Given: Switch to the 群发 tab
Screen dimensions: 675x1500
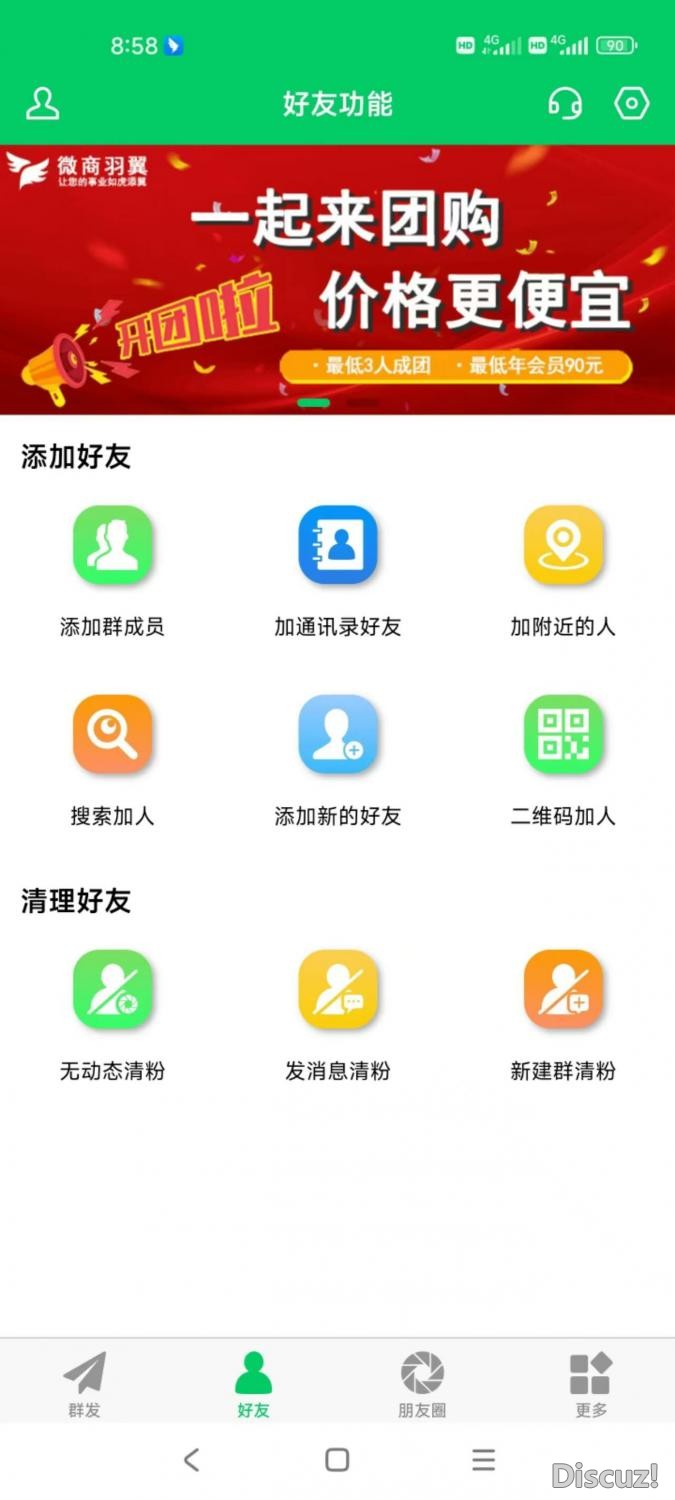Looking at the screenshot, I should 85,1384.
